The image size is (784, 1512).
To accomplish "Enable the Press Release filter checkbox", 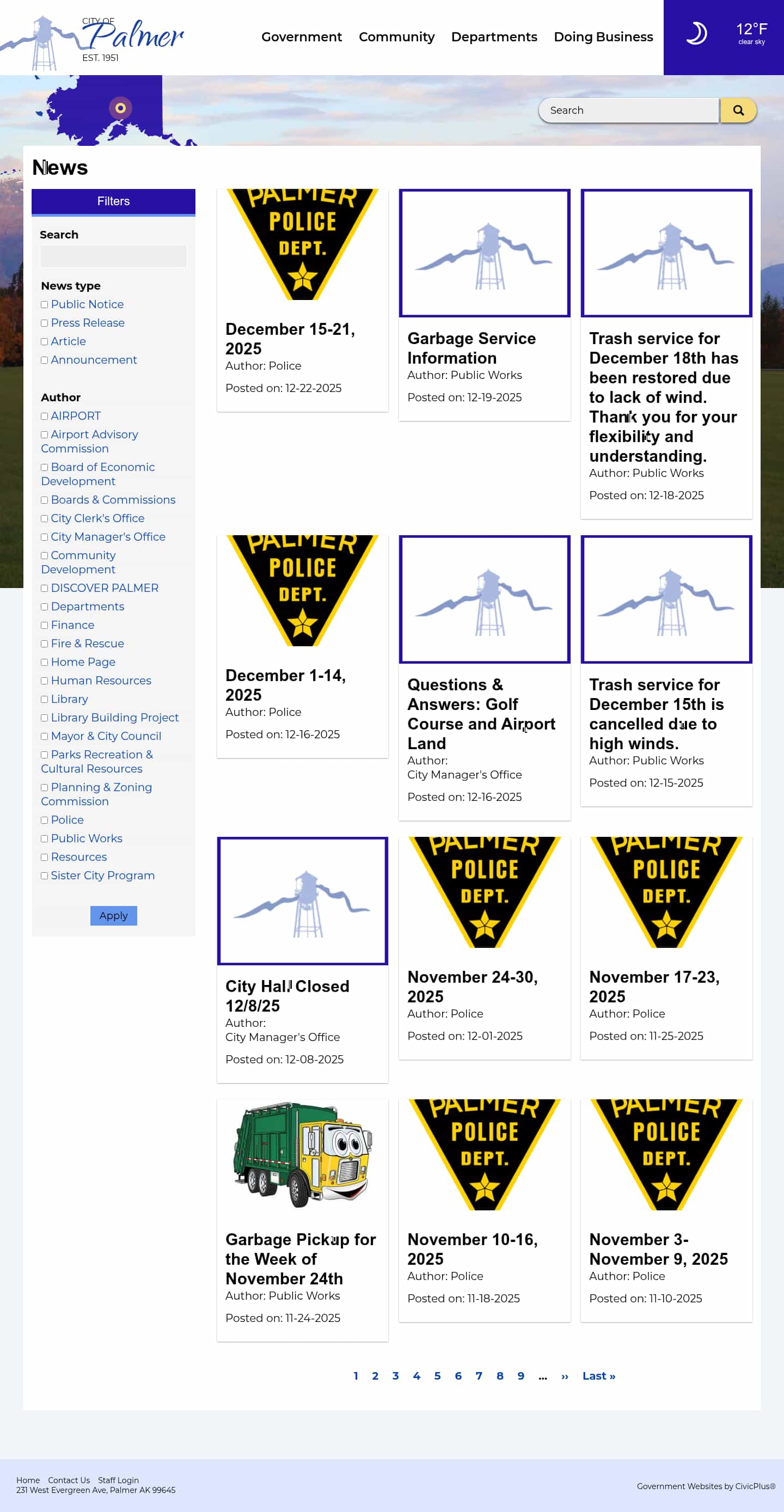I will point(45,323).
